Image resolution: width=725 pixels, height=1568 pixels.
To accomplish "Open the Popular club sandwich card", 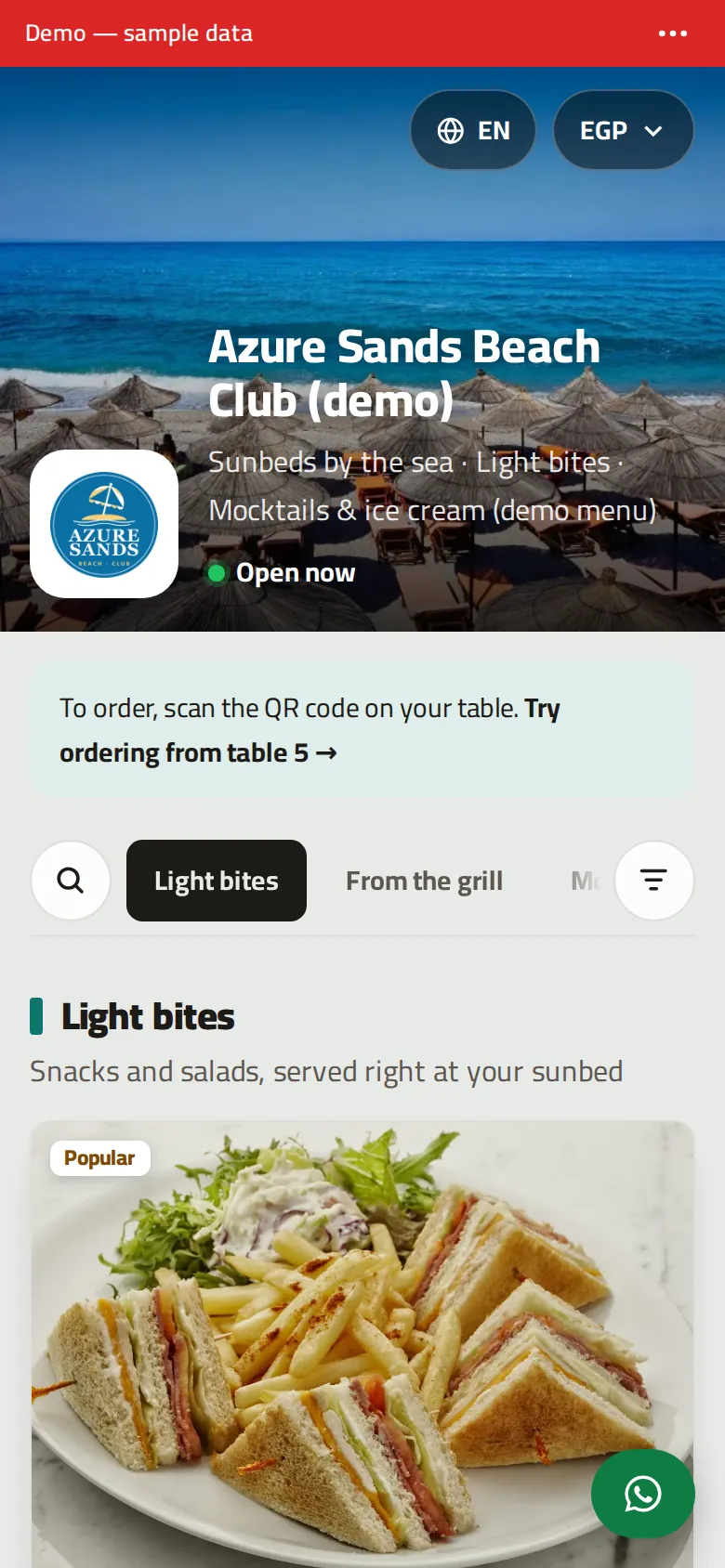I will pyautogui.click(x=362, y=1344).
